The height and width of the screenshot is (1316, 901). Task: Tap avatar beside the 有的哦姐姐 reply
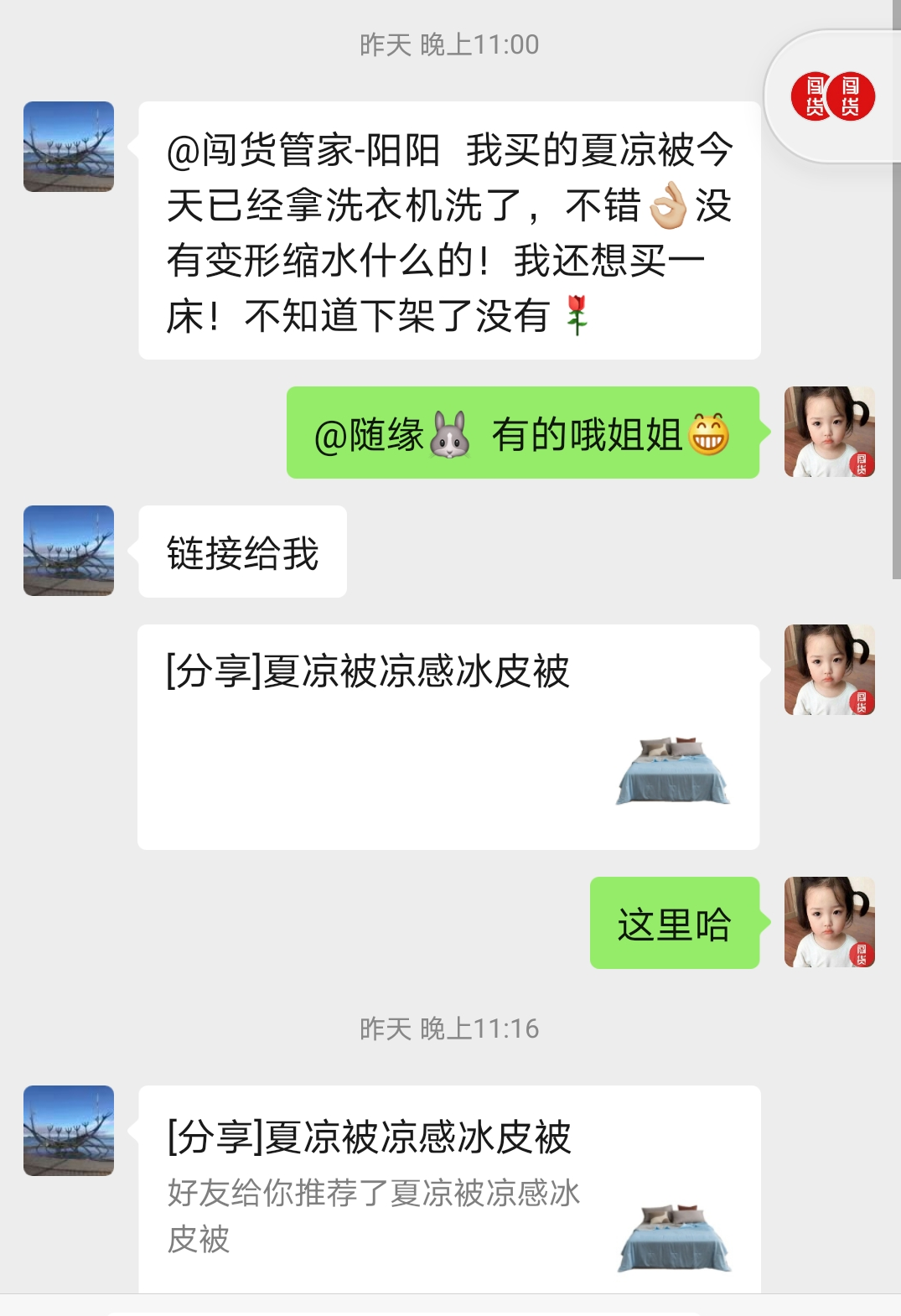tap(829, 432)
